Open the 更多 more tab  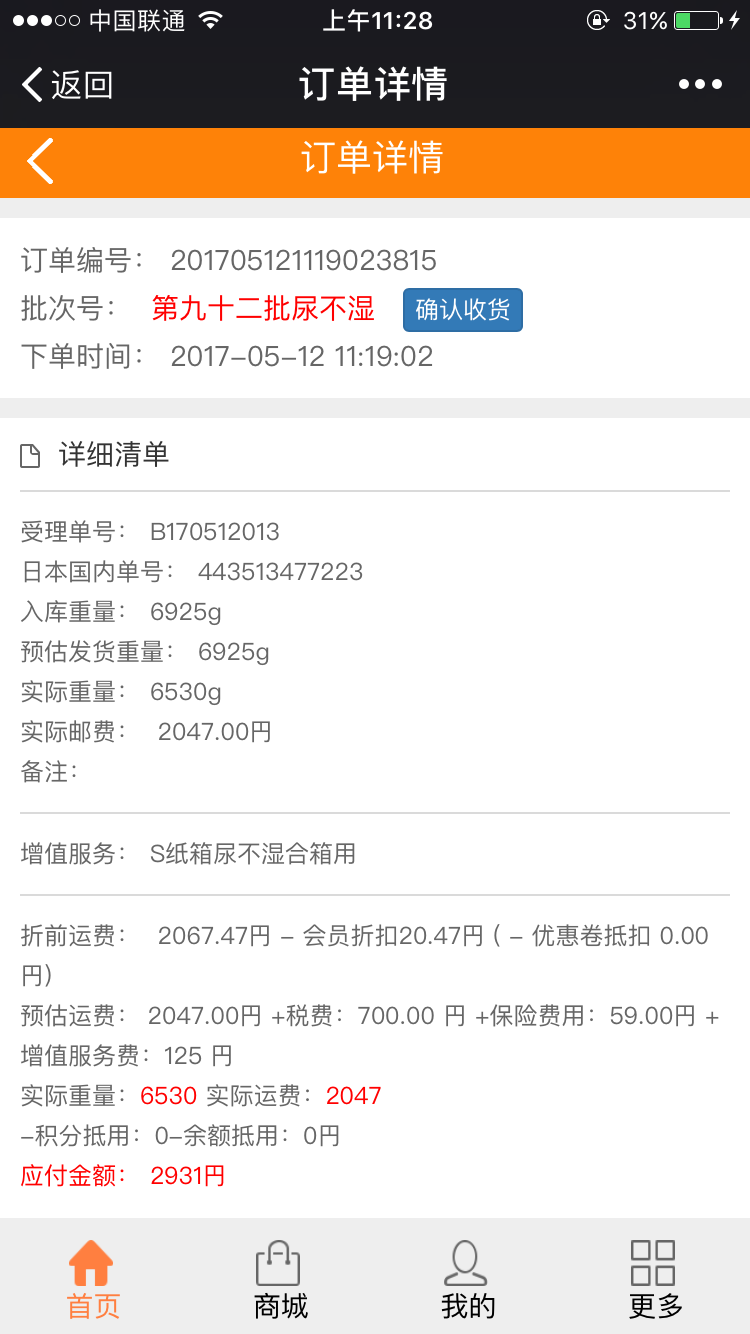655,1278
